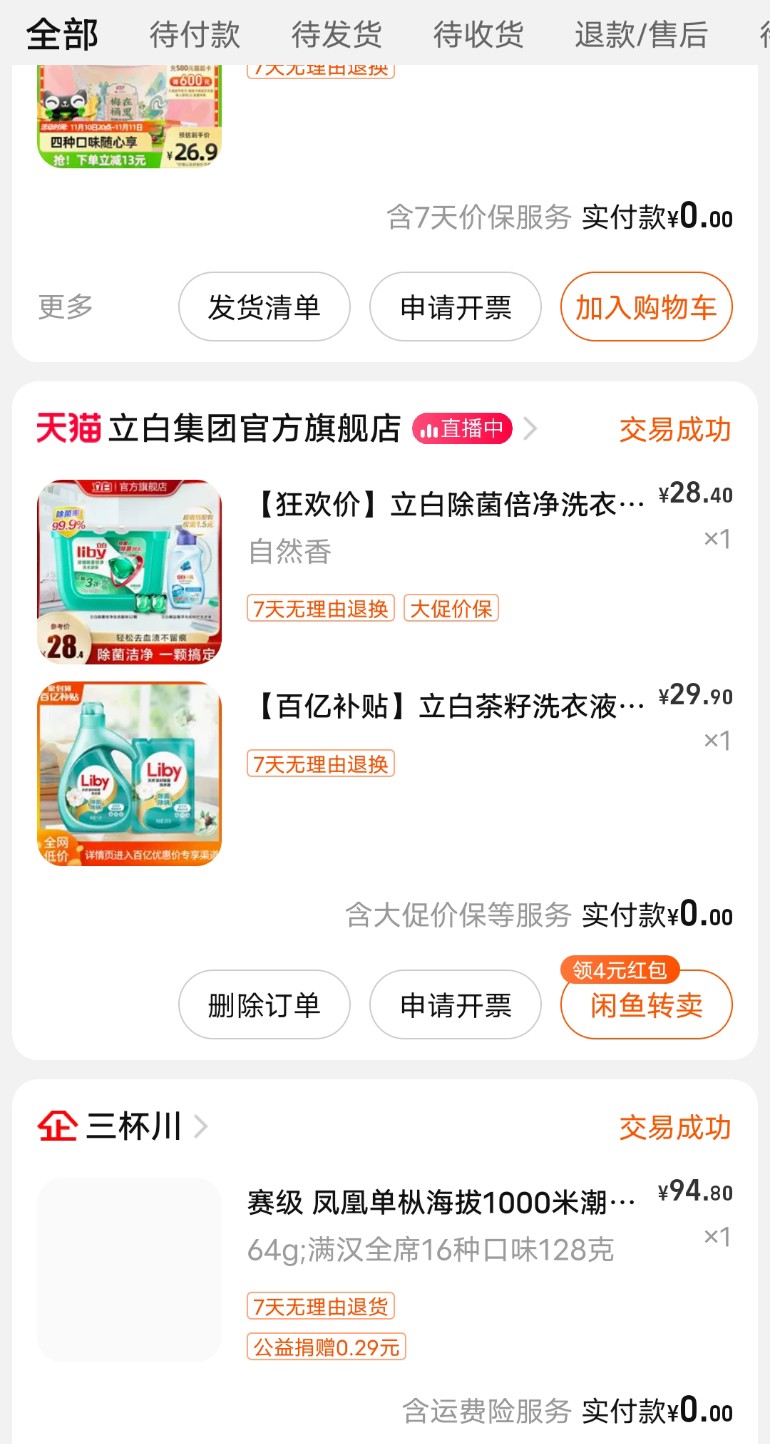The width and height of the screenshot is (770, 1444).
Task: Open the 立白茶籽洗衣液 product item
Action: (445, 707)
